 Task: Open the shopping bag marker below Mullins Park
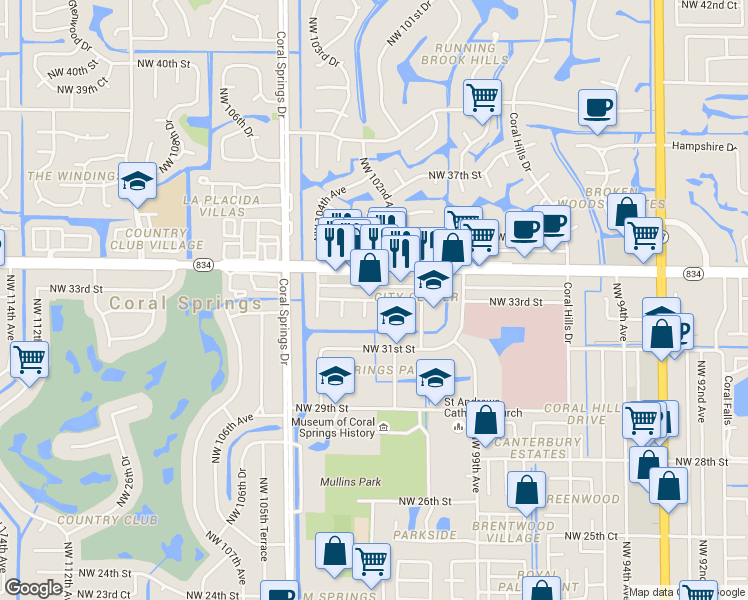pyautogui.click(x=334, y=553)
